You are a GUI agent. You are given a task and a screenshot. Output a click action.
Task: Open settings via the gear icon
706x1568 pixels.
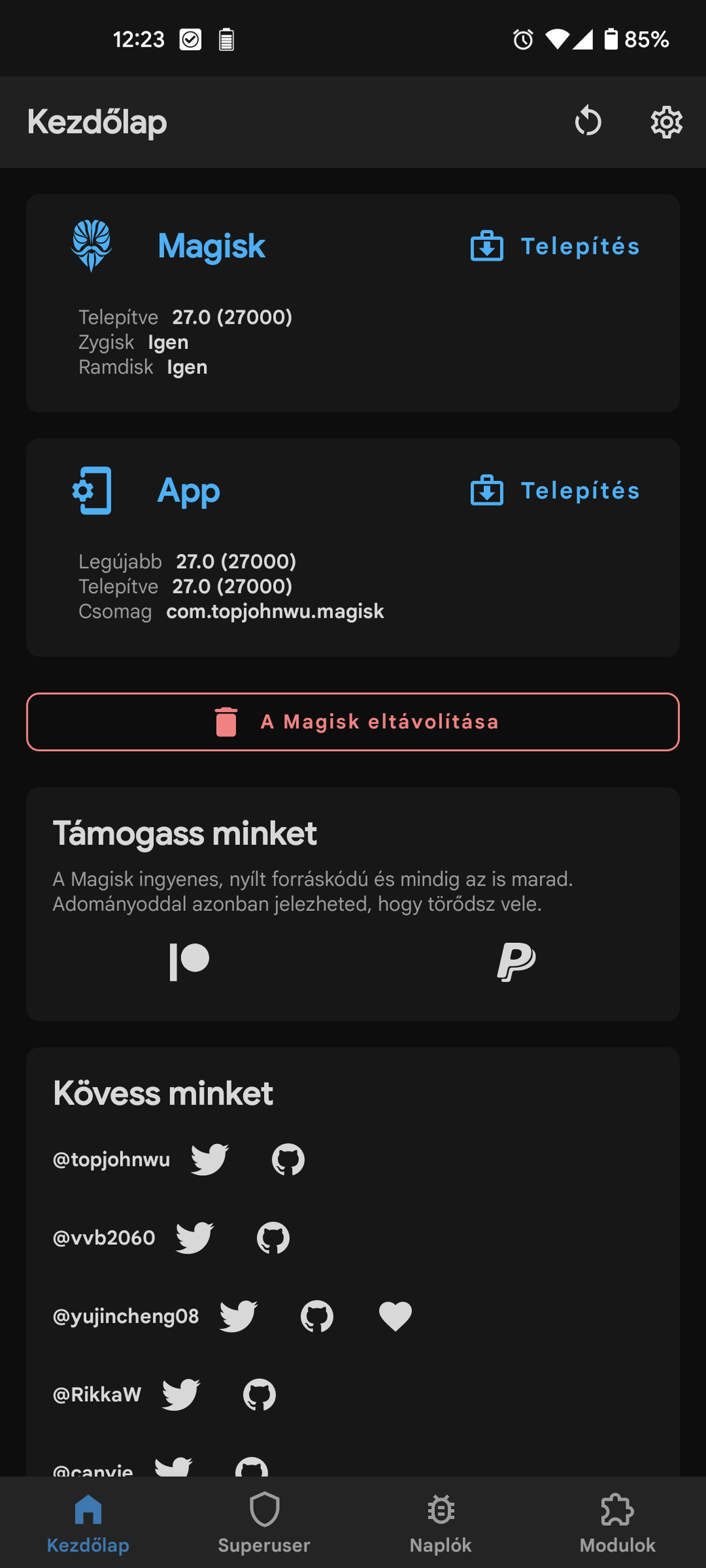(667, 122)
